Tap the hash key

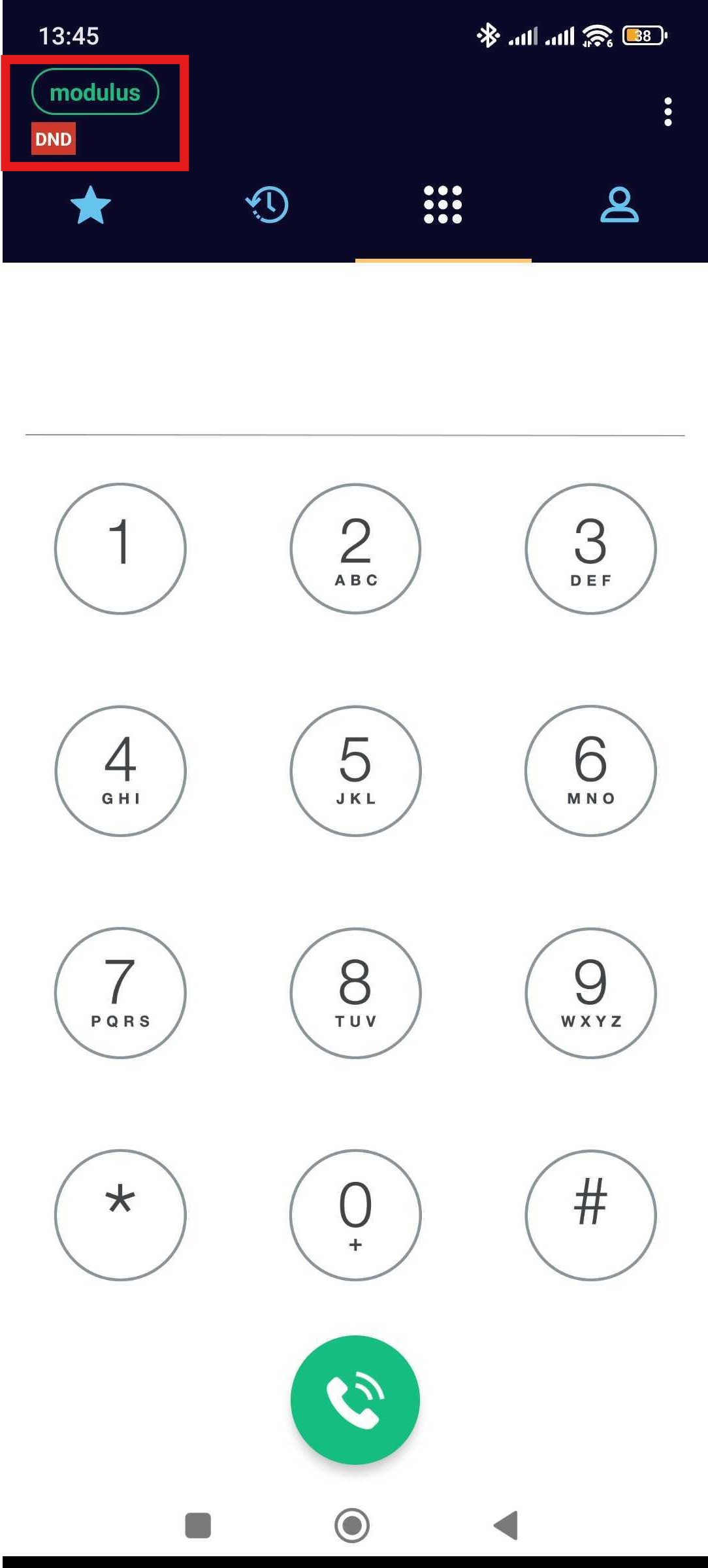tap(590, 1215)
